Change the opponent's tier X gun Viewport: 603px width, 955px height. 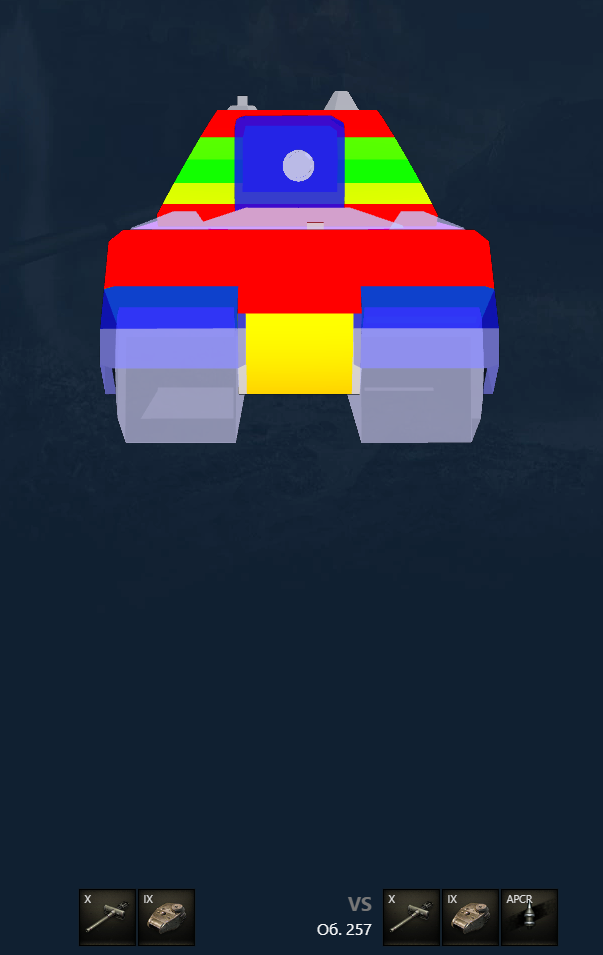(411, 917)
